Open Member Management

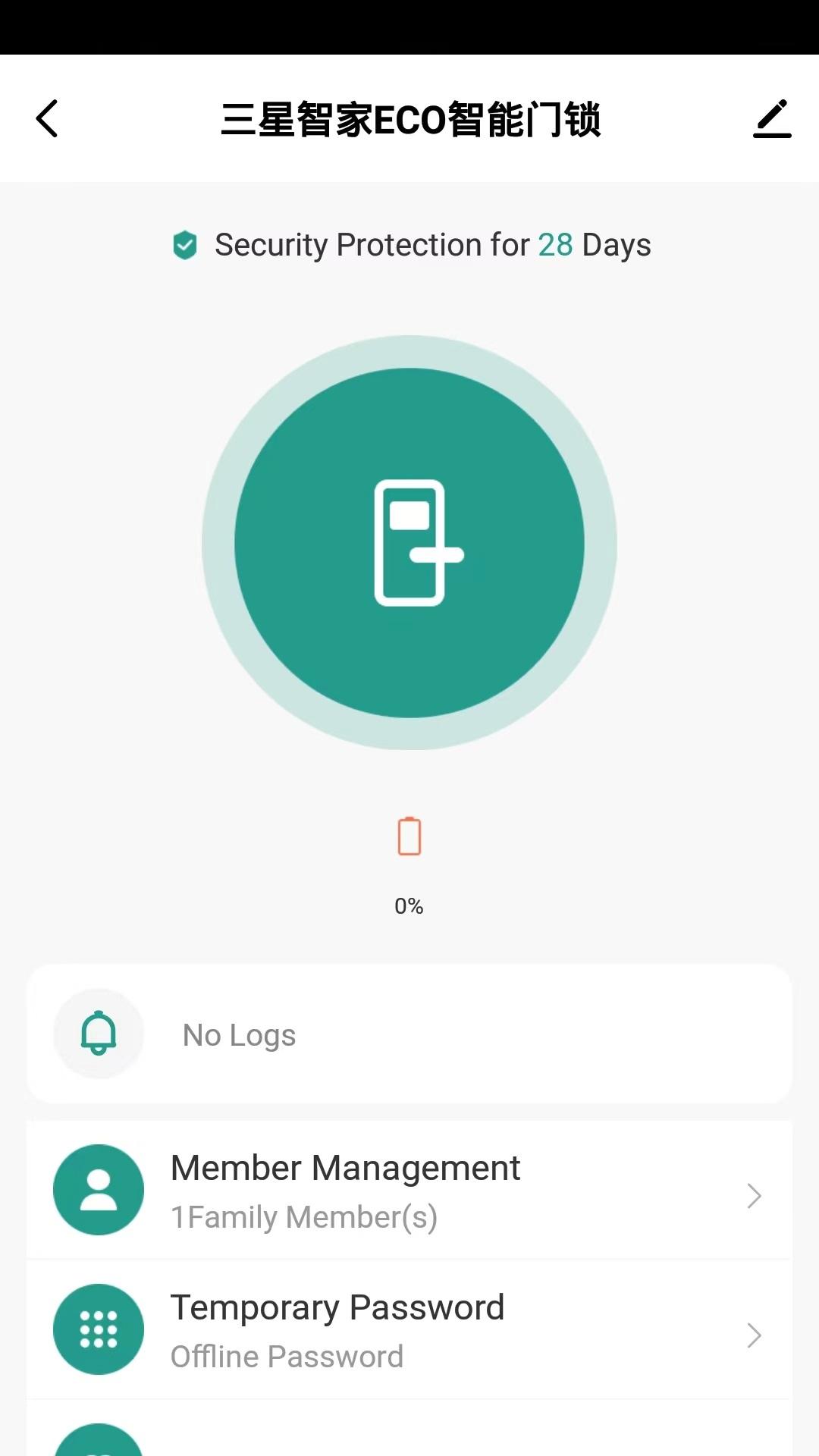(409, 1191)
